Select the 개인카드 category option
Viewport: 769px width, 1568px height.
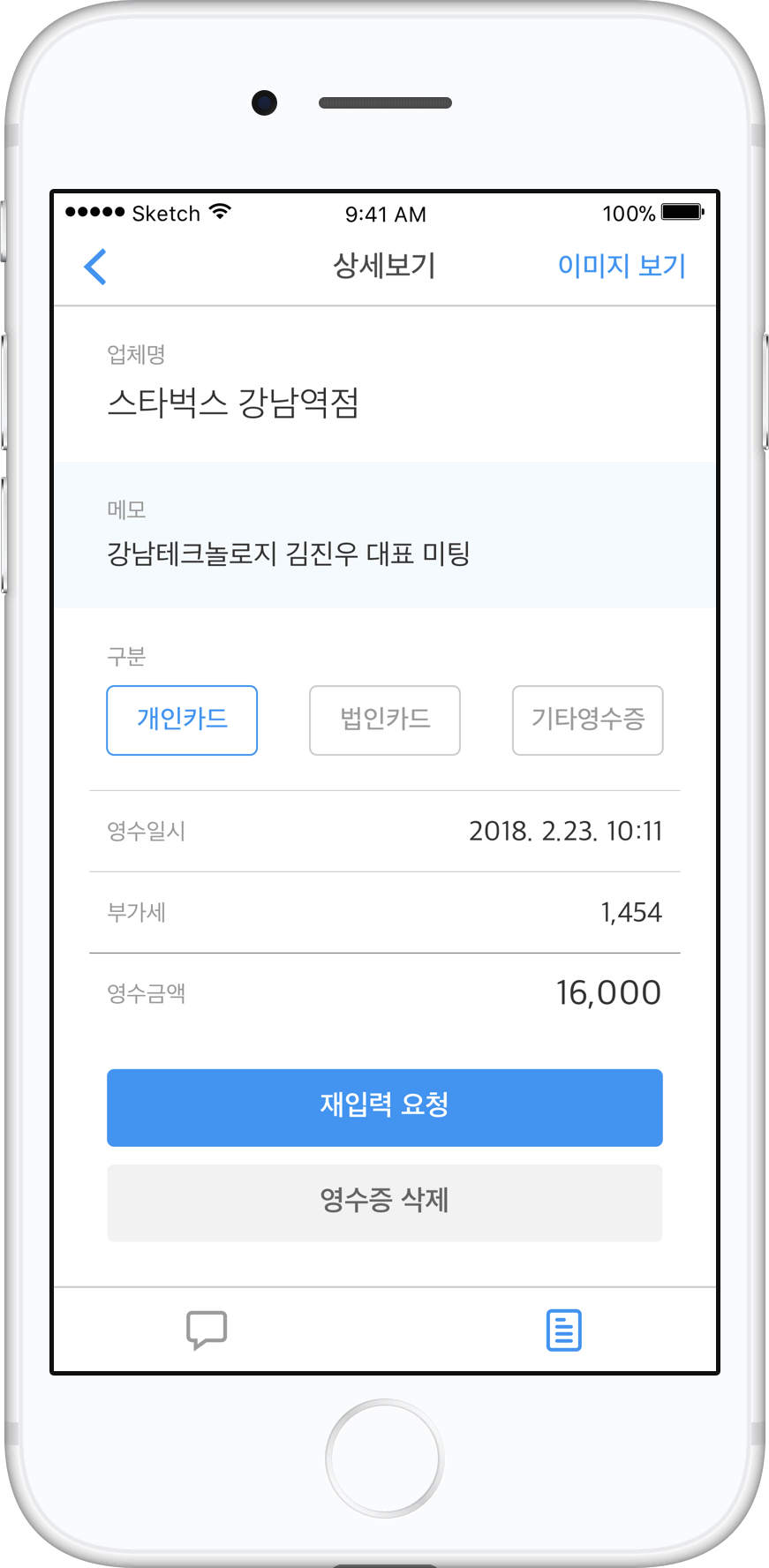(182, 720)
